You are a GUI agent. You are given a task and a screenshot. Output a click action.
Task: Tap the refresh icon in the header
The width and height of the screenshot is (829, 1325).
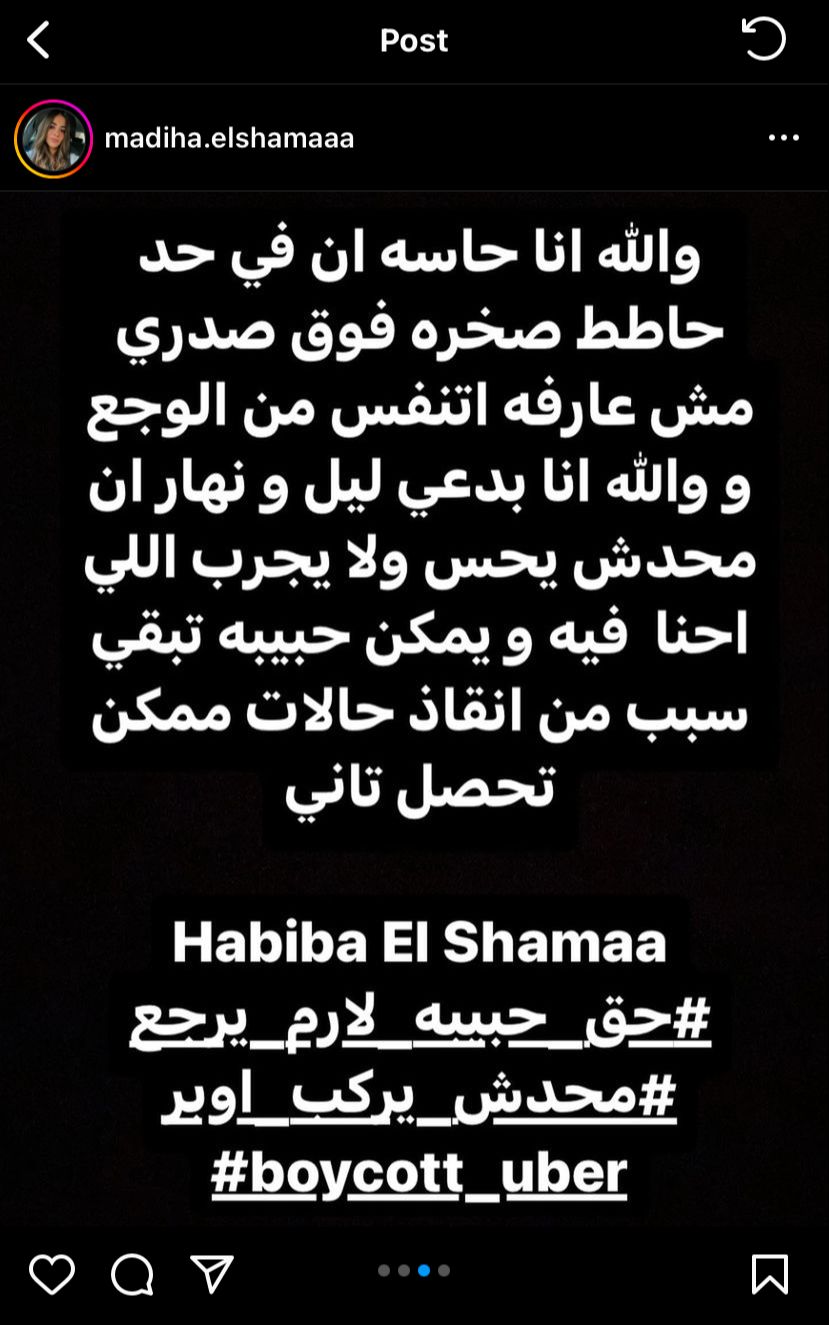[764, 40]
